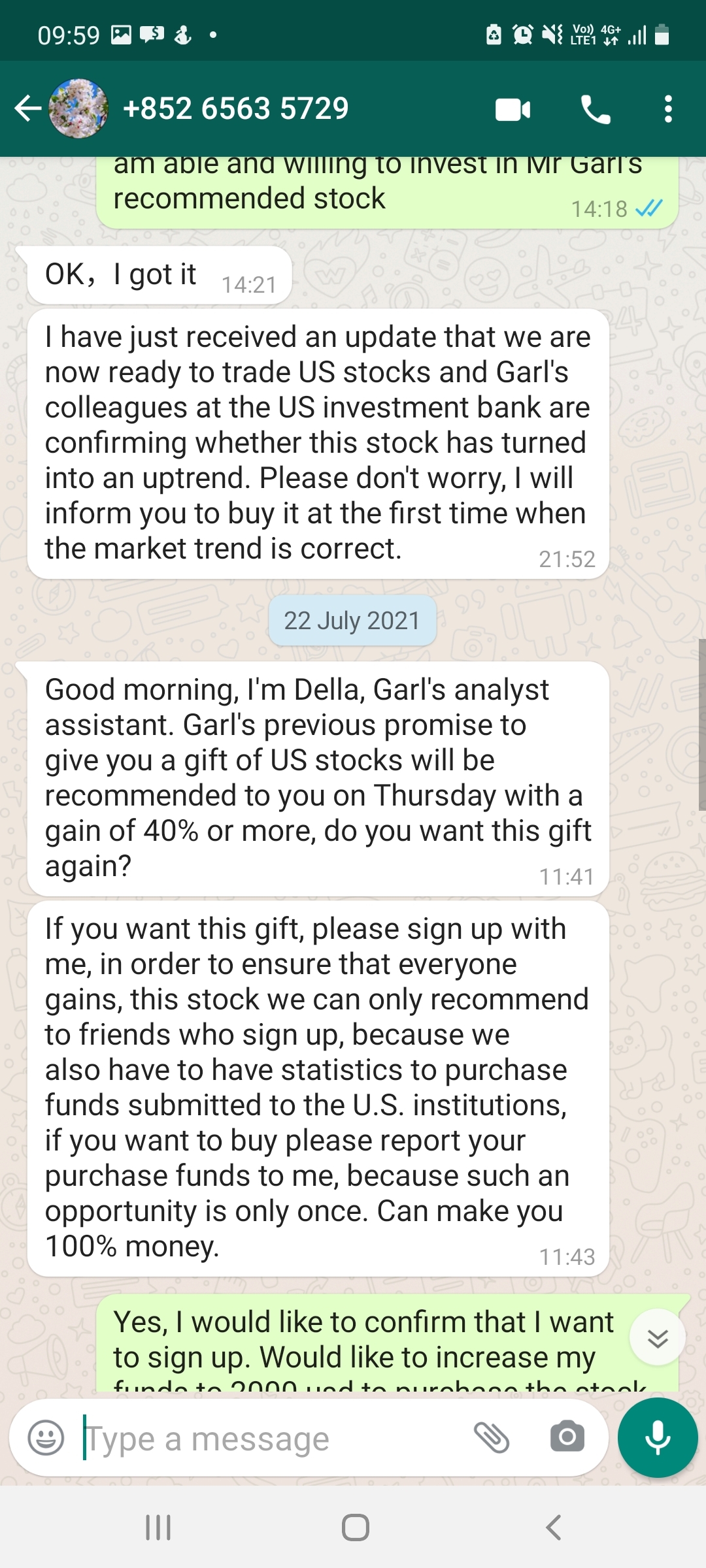Start a voice call

click(596, 110)
